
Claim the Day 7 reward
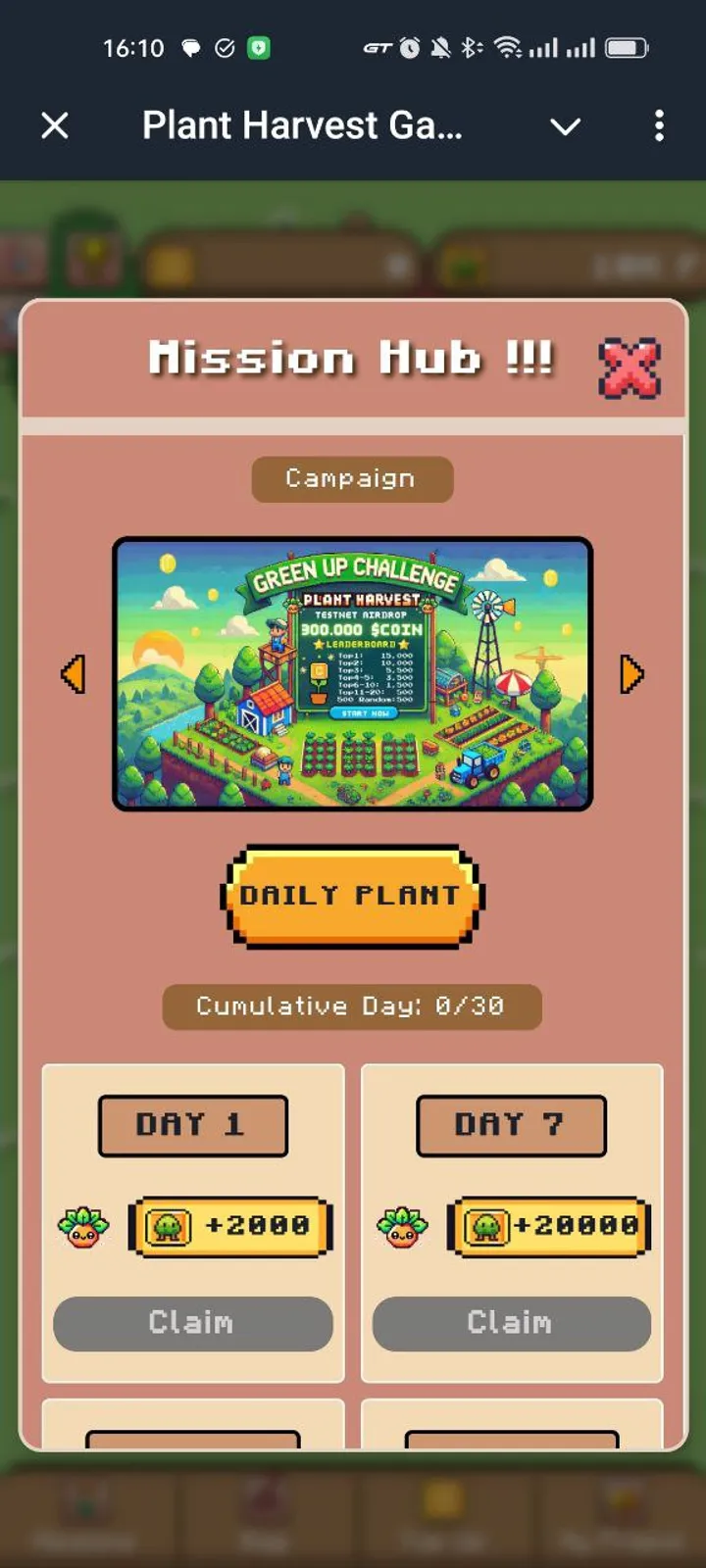tap(510, 1324)
